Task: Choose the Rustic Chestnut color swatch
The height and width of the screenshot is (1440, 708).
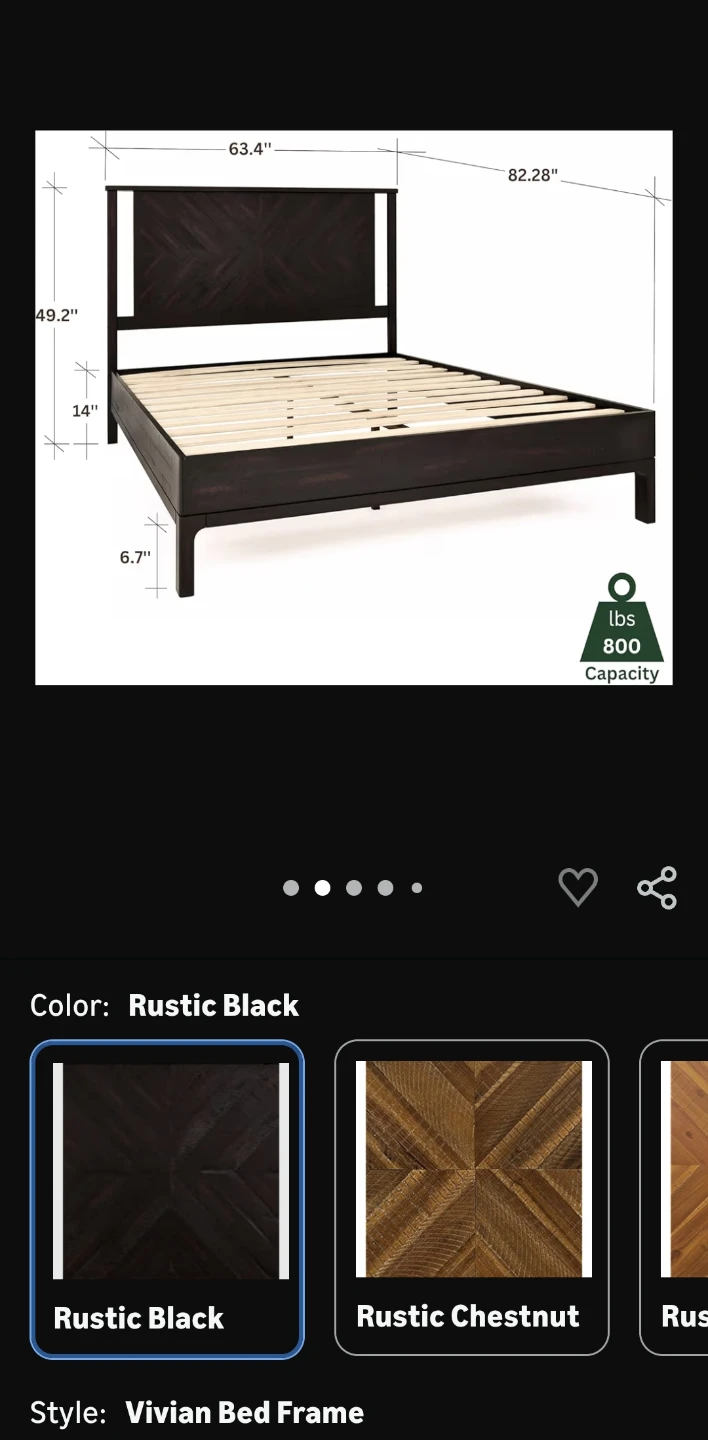Action: point(472,1198)
